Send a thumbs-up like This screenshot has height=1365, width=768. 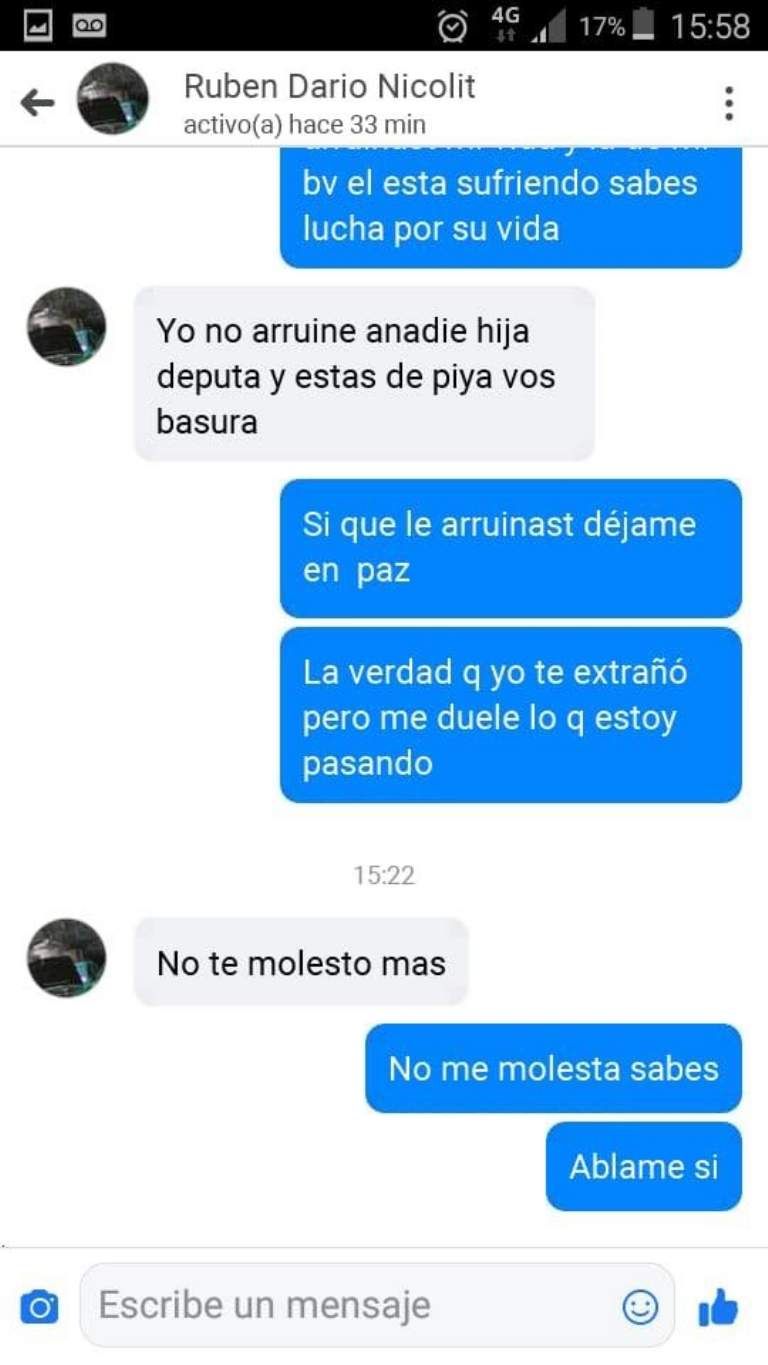[718, 1306]
